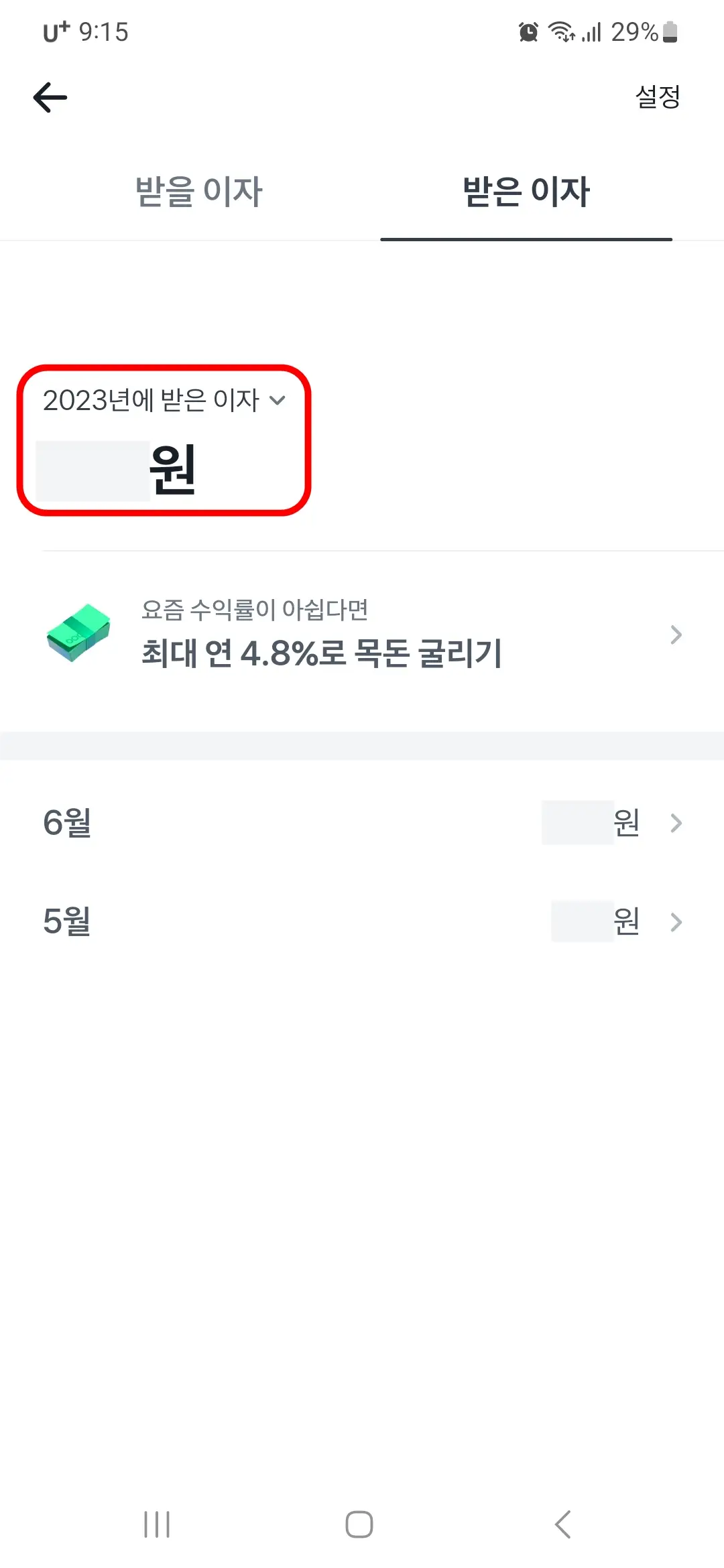Switch to the 받을 이자 tab
This screenshot has width=724, height=1568.
coord(198,192)
